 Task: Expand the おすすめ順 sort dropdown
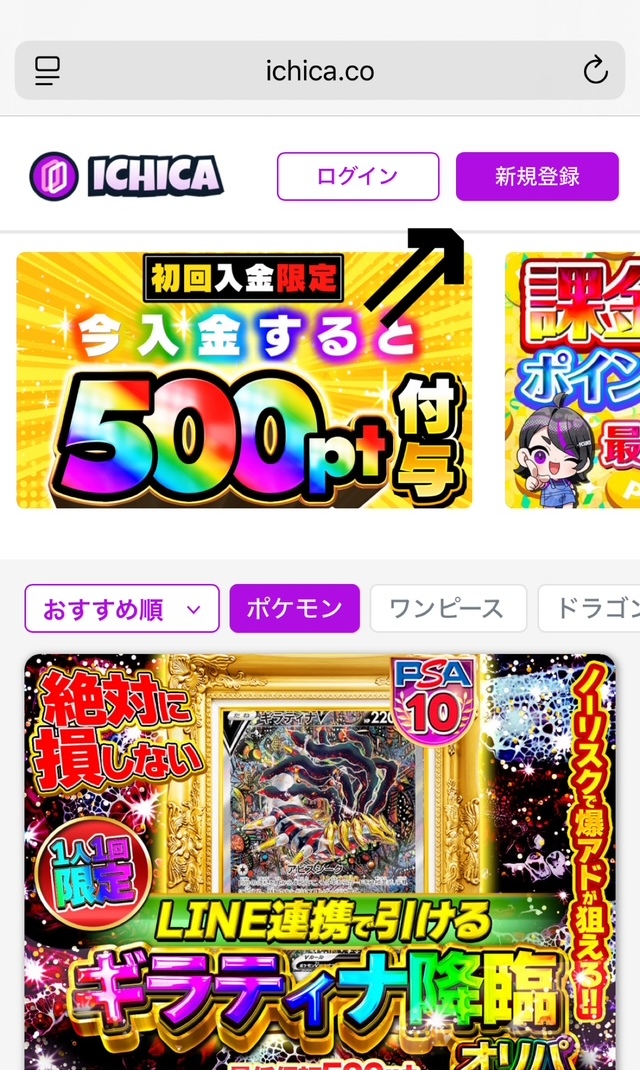coord(122,608)
